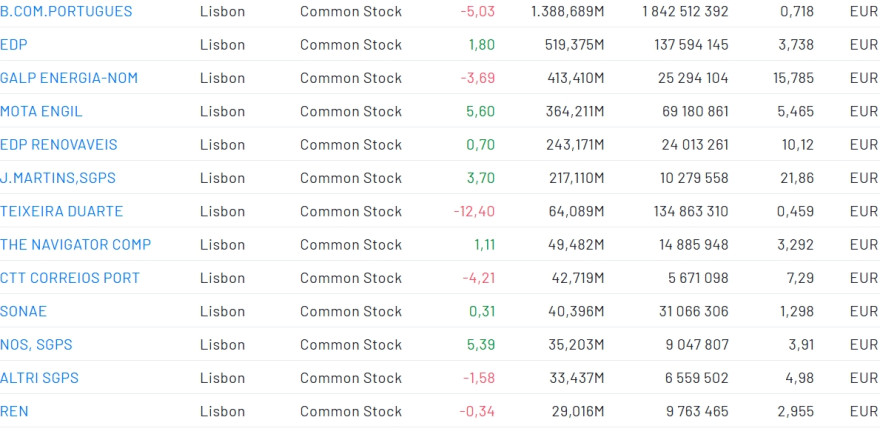
Task: Open the B.COM.PORTUGUES stock link
Action: (66, 12)
